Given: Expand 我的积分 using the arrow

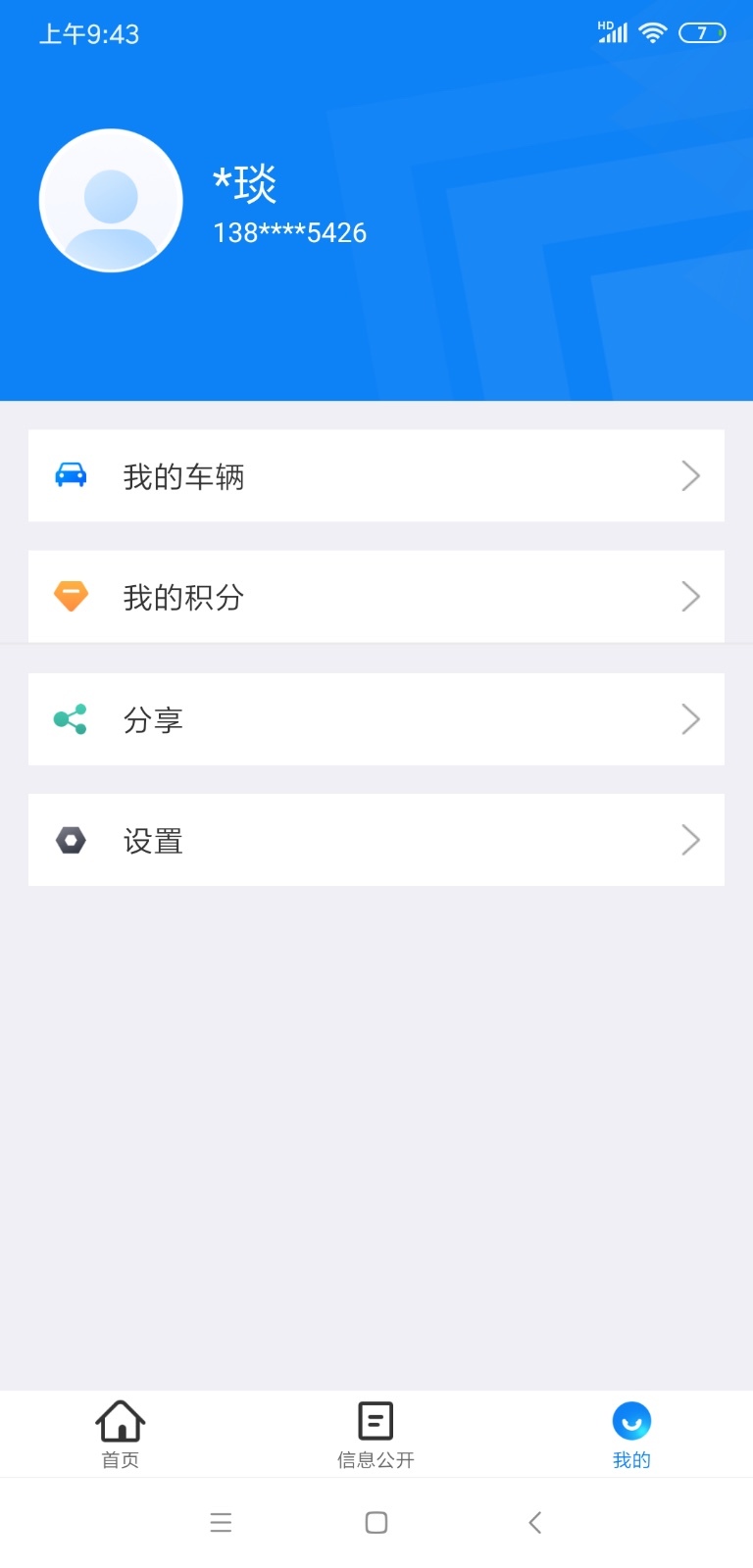Looking at the screenshot, I should [690, 596].
